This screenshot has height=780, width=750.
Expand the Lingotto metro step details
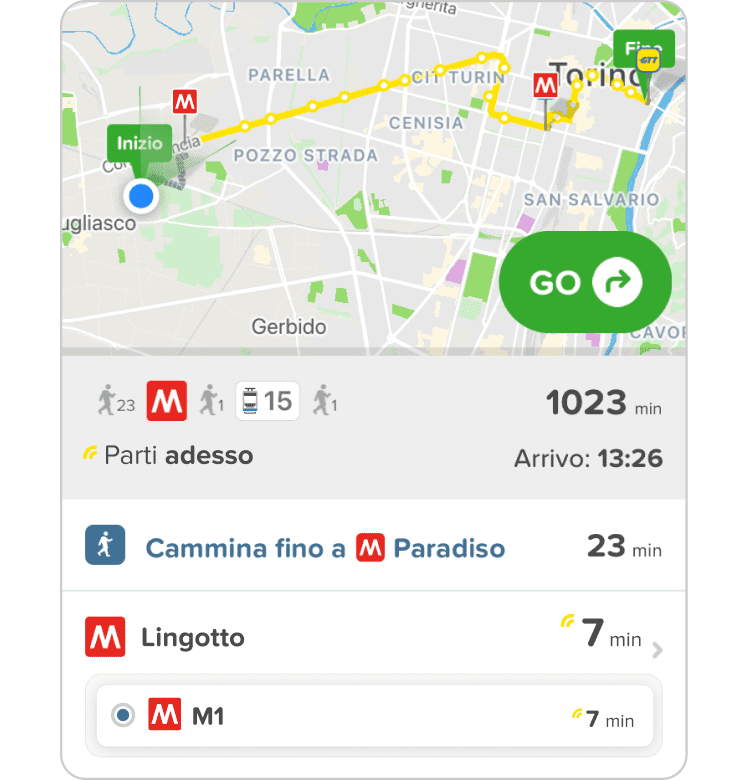(656, 650)
